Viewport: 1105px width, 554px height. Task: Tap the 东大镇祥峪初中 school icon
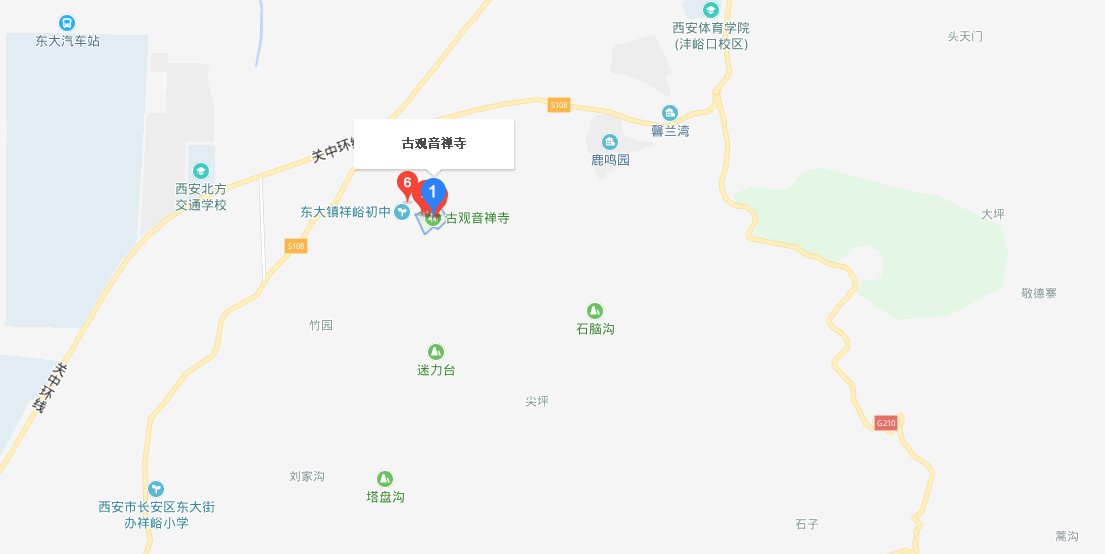(401, 211)
